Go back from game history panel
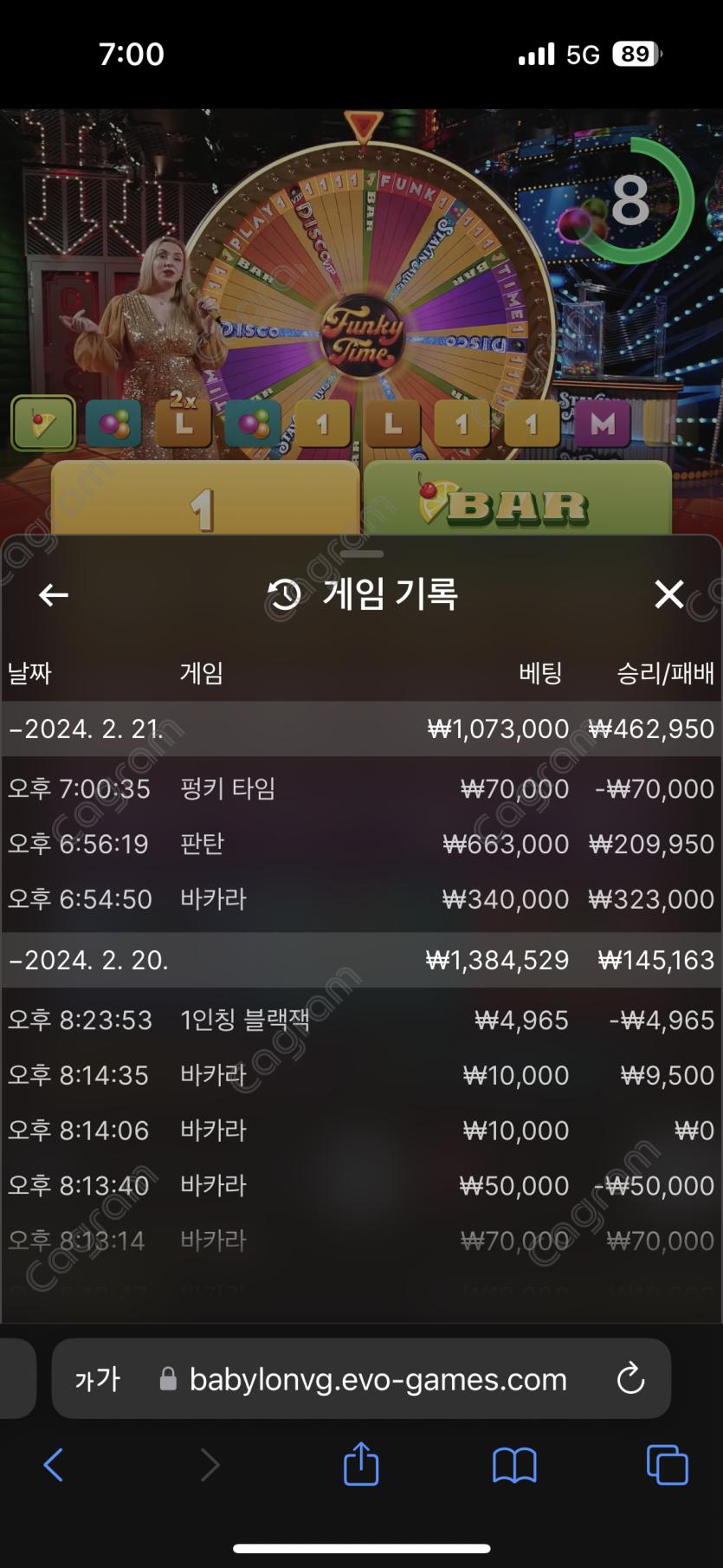This screenshot has width=723, height=1568. (54, 594)
